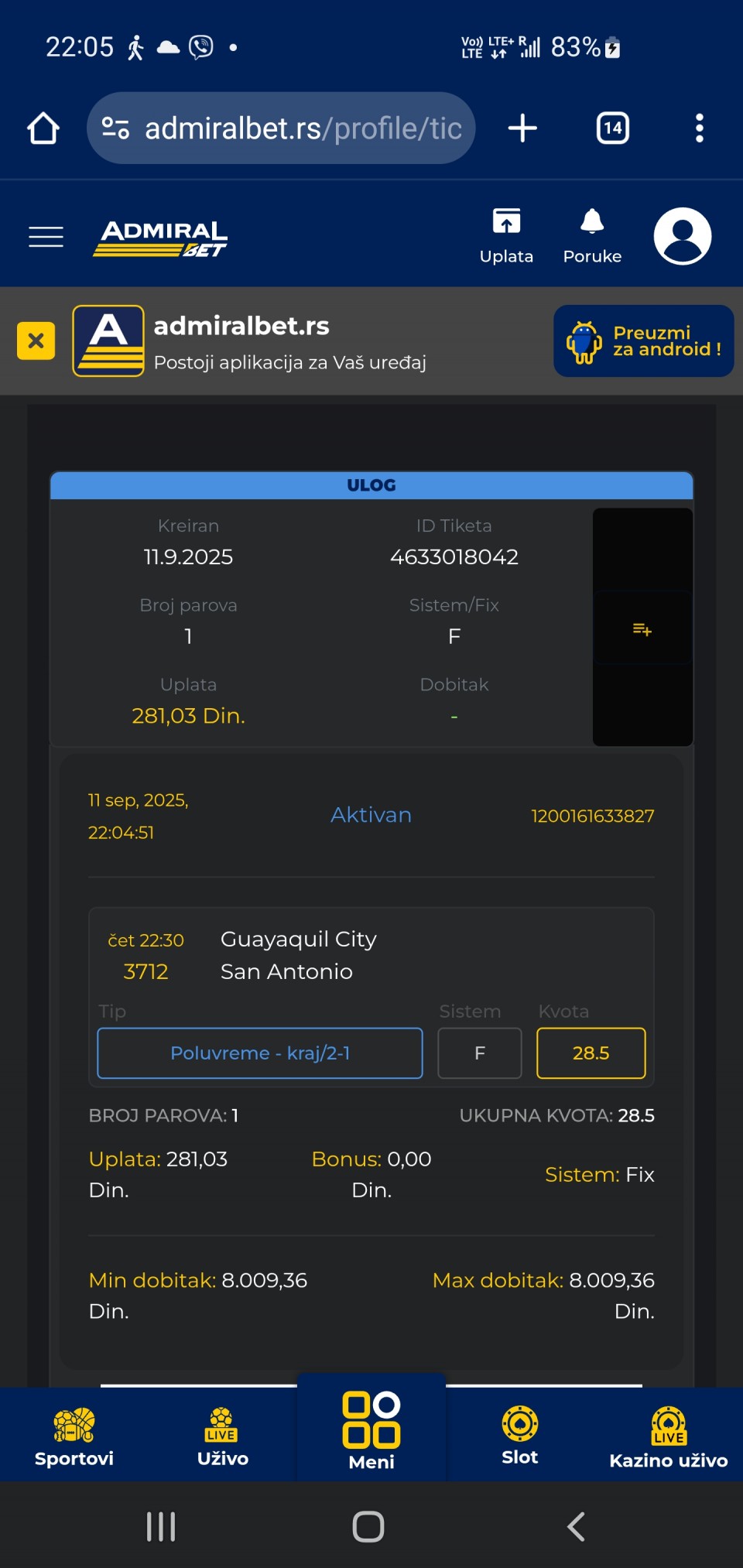
Task: View the 14 open browser tabs
Action: 613,128
